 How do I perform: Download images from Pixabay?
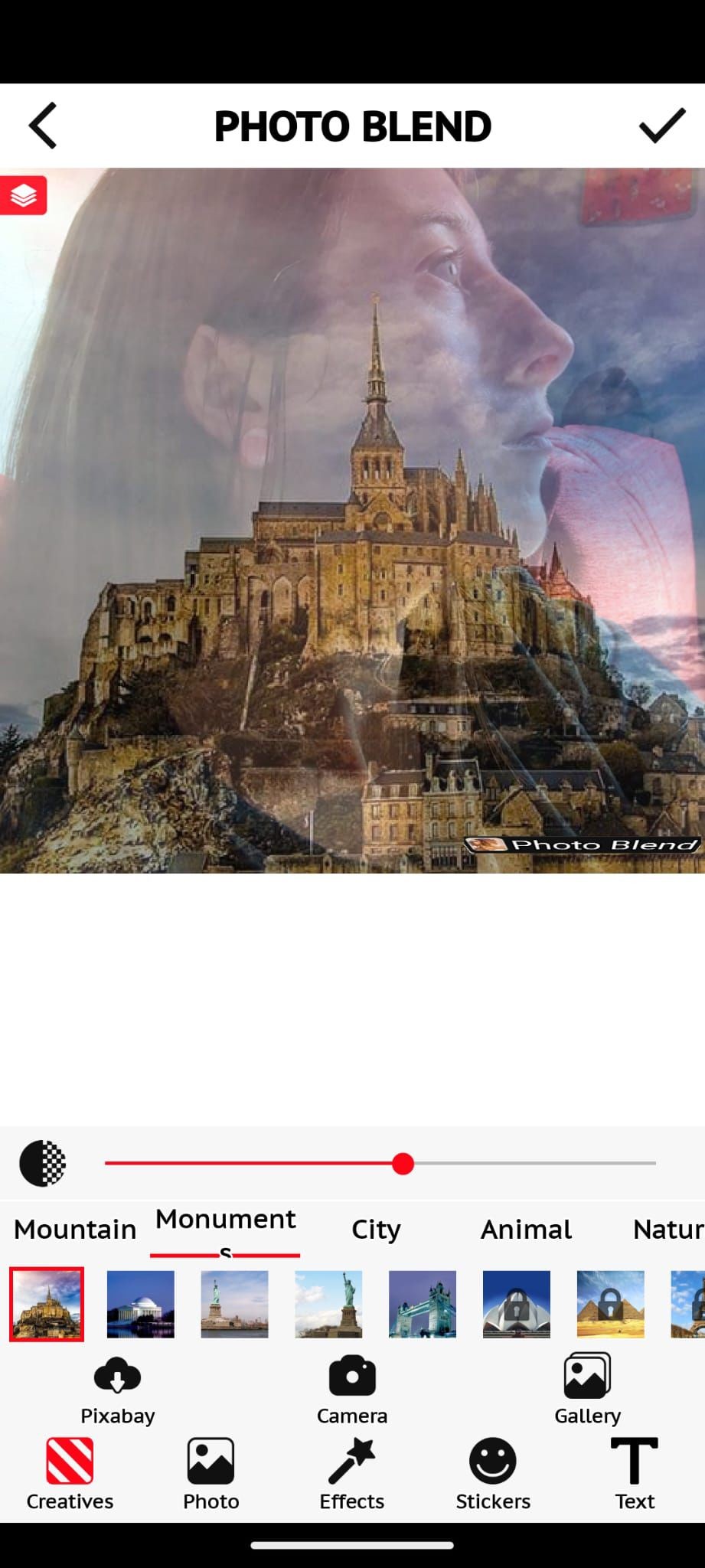(118, 1390)
